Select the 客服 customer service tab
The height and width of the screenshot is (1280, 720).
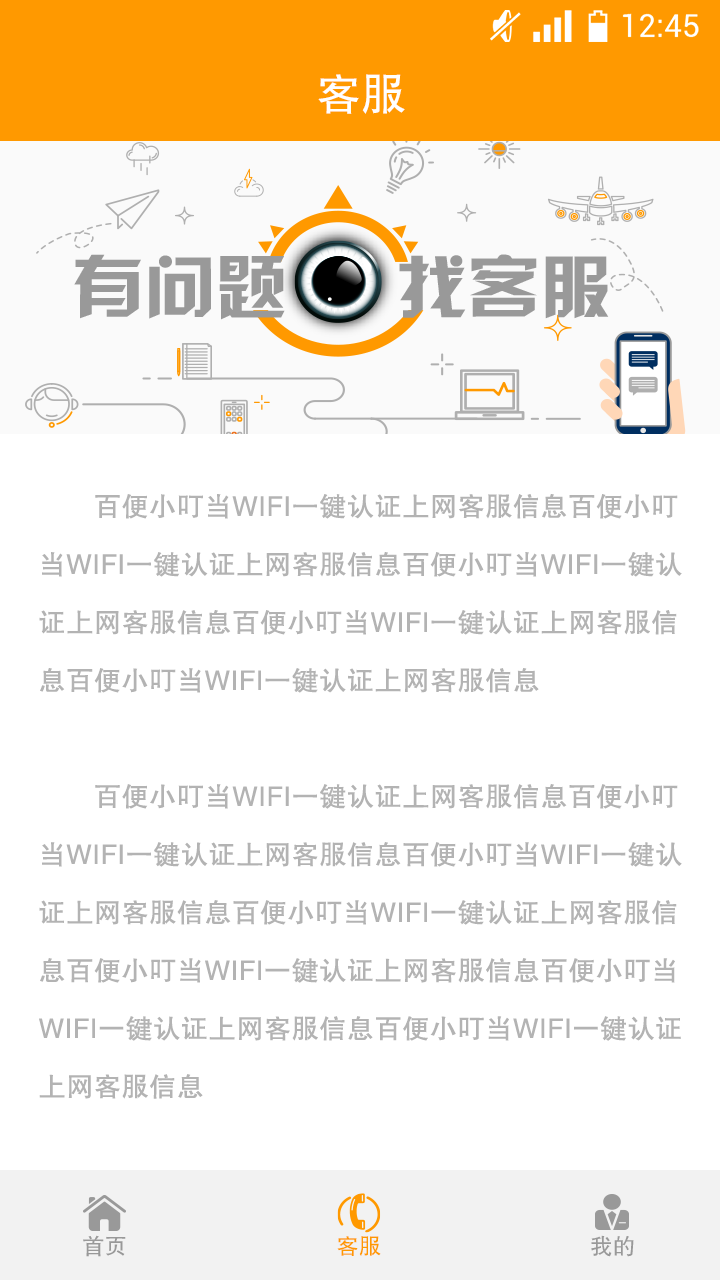(x=359, y=1225)
